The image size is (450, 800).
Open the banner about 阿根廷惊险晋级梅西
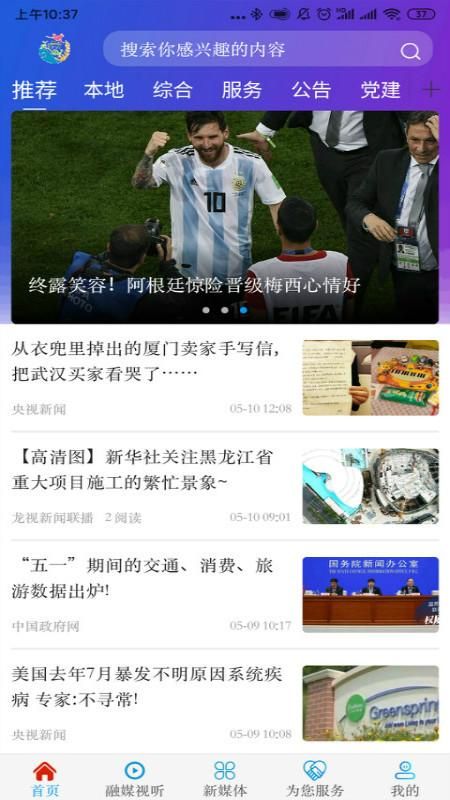(x=225, y=217)
